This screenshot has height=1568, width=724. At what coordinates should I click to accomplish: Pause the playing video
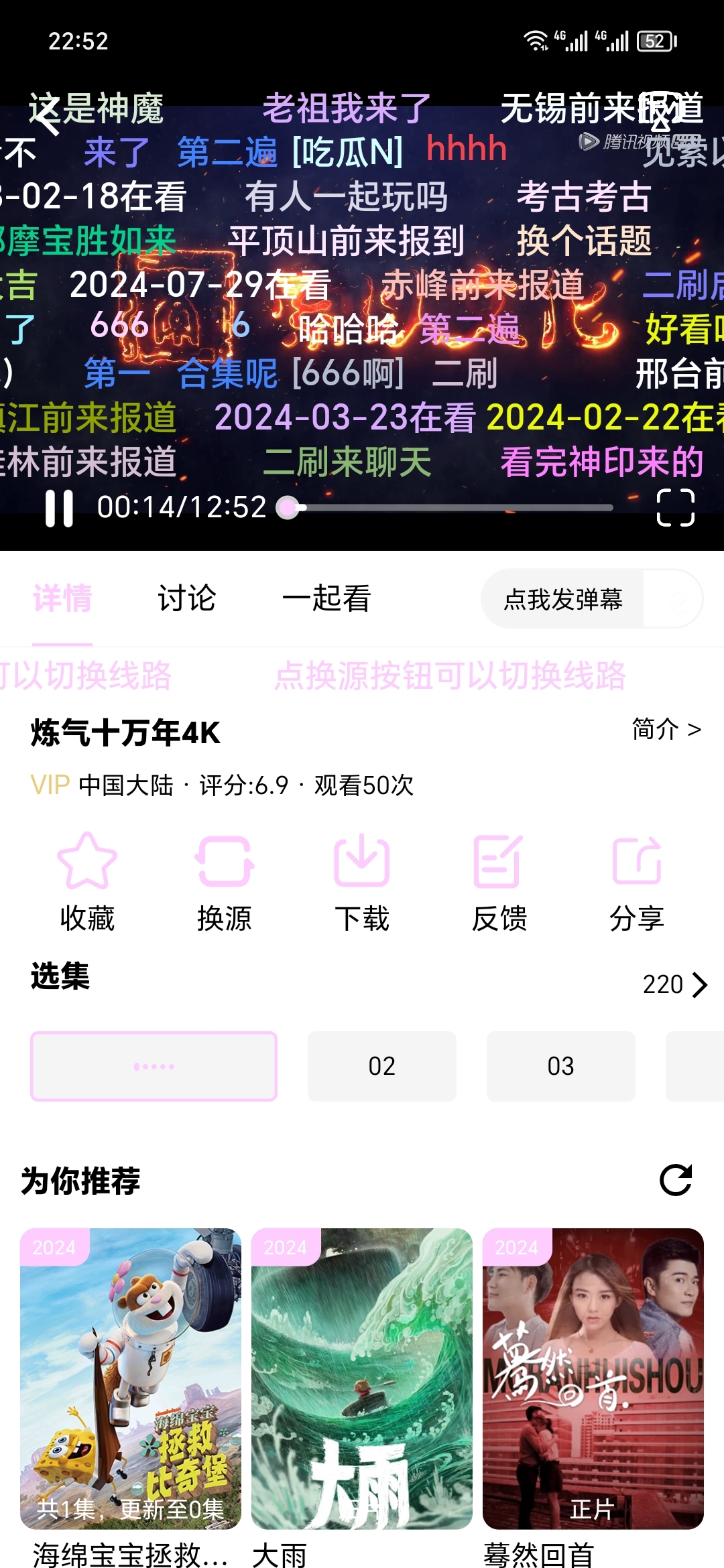pos(59,508)
